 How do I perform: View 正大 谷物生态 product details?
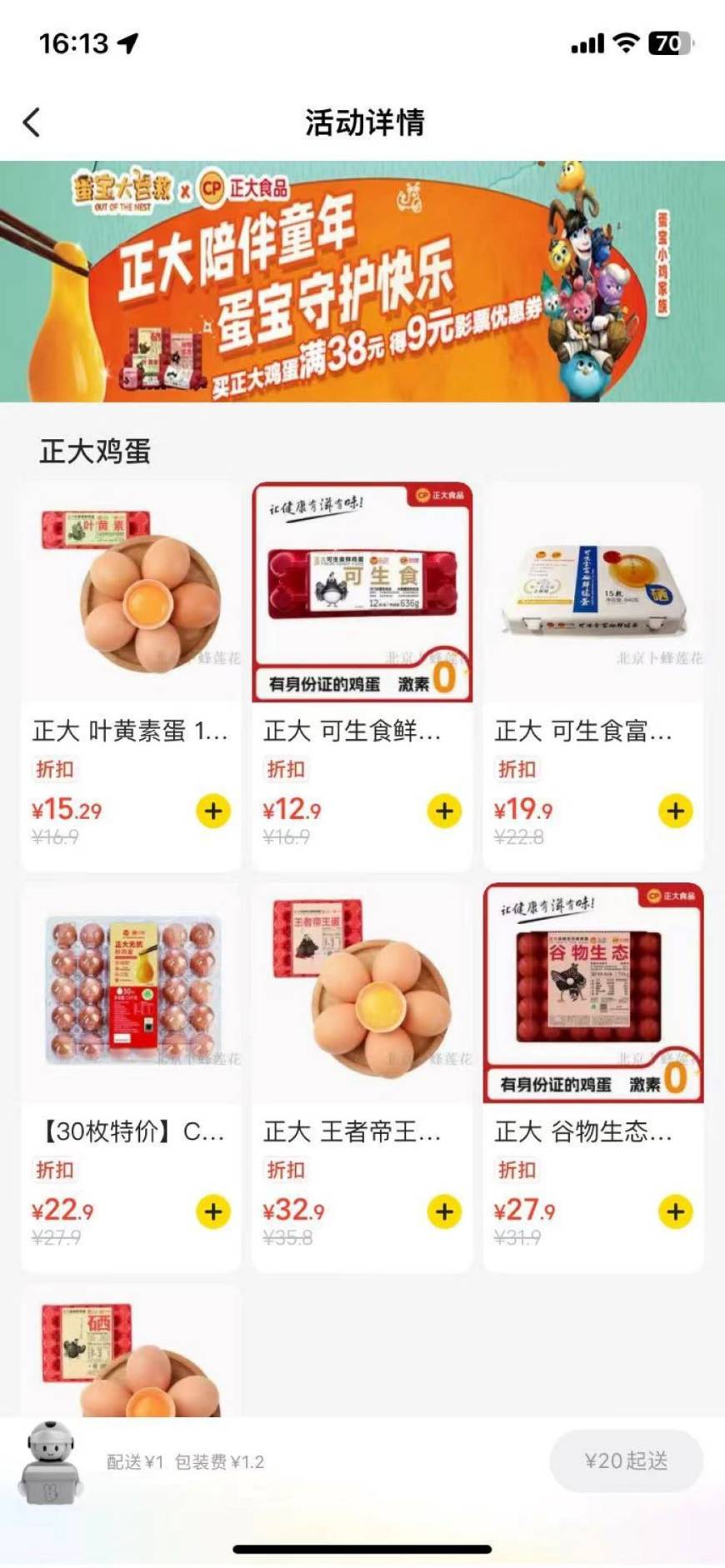pyautogui.click(x=593, y=1077)
